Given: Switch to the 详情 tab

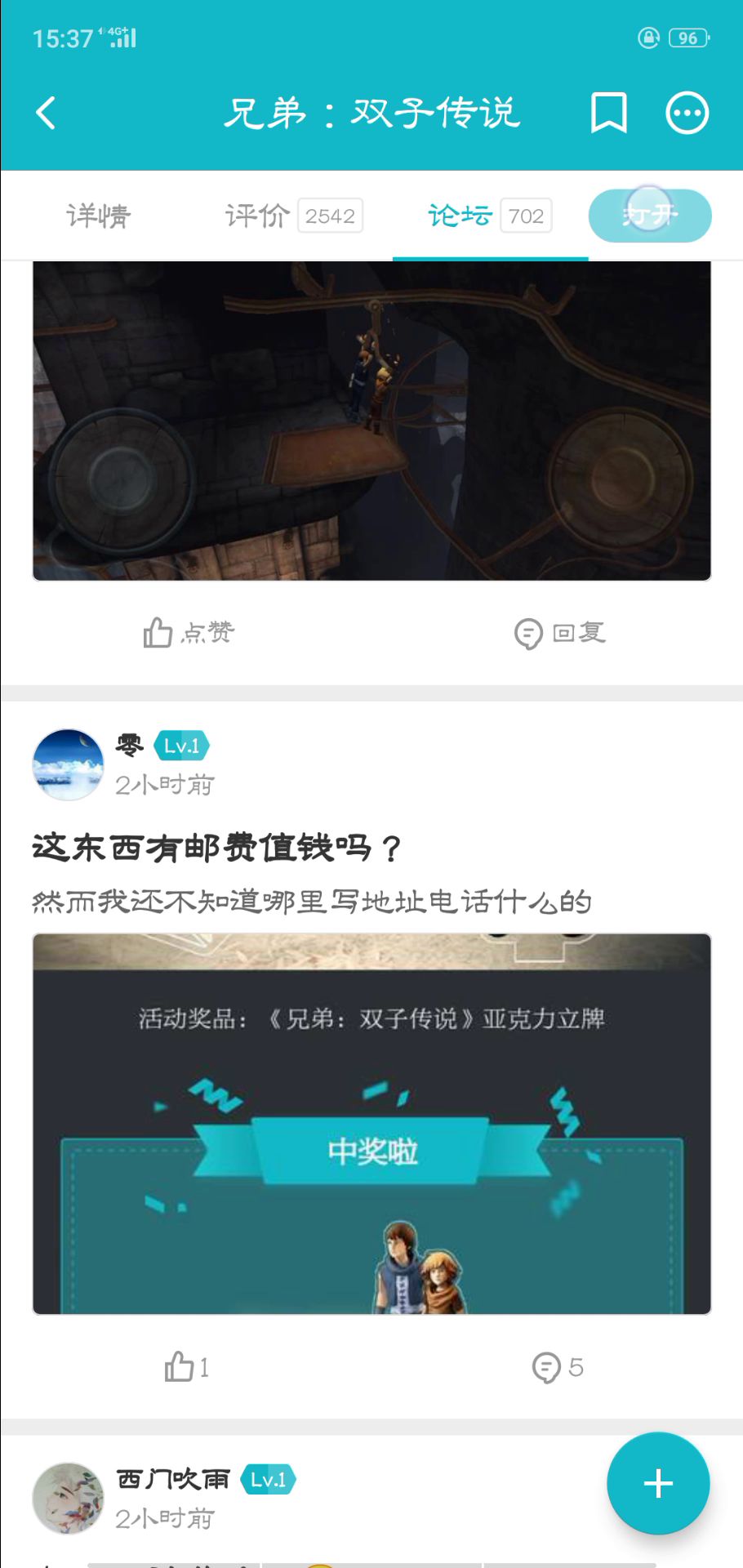Looking at the screenshot, I should [98, 216].
